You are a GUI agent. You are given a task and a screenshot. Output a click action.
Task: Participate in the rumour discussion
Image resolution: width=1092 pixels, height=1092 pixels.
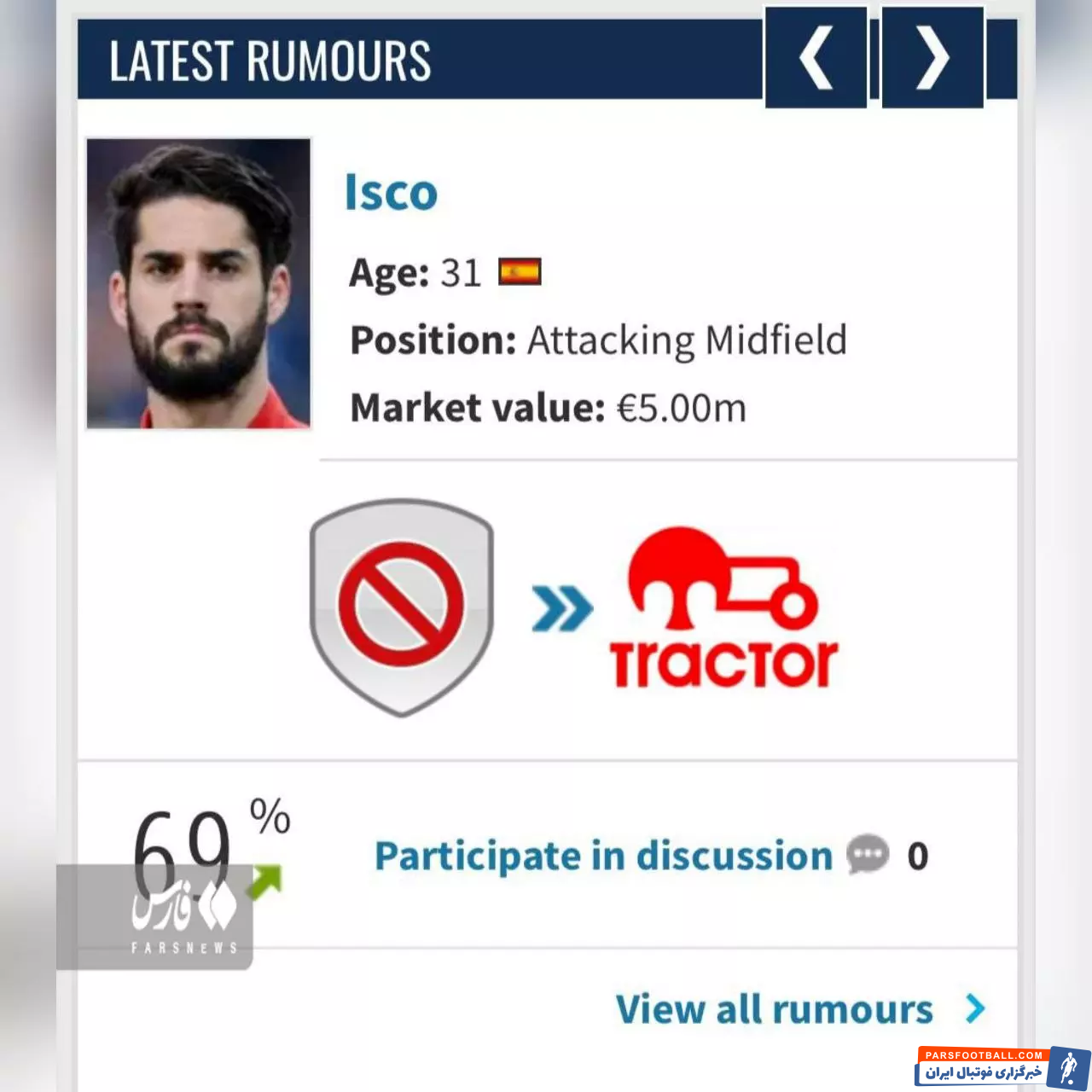click(603, 856)
